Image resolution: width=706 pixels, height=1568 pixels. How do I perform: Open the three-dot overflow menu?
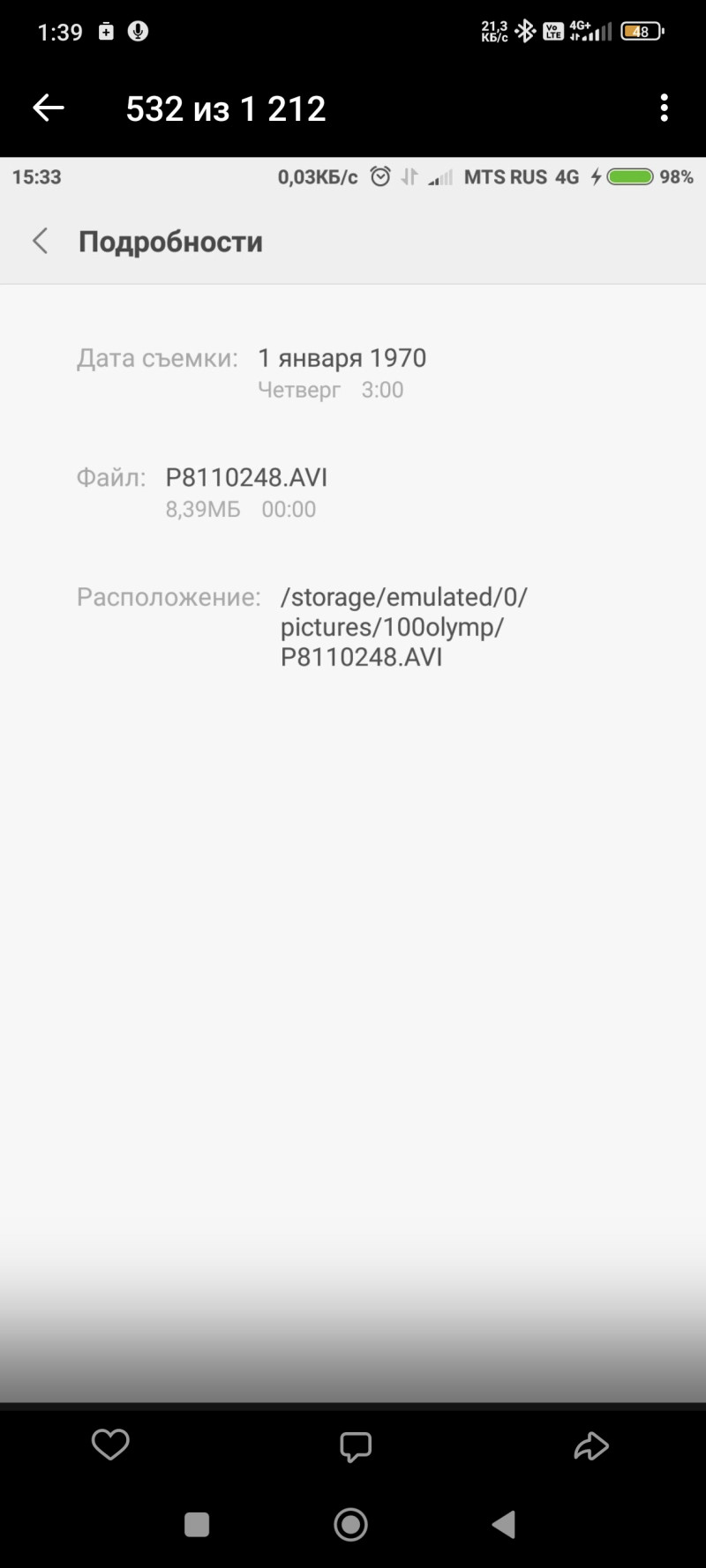[664, 108]
